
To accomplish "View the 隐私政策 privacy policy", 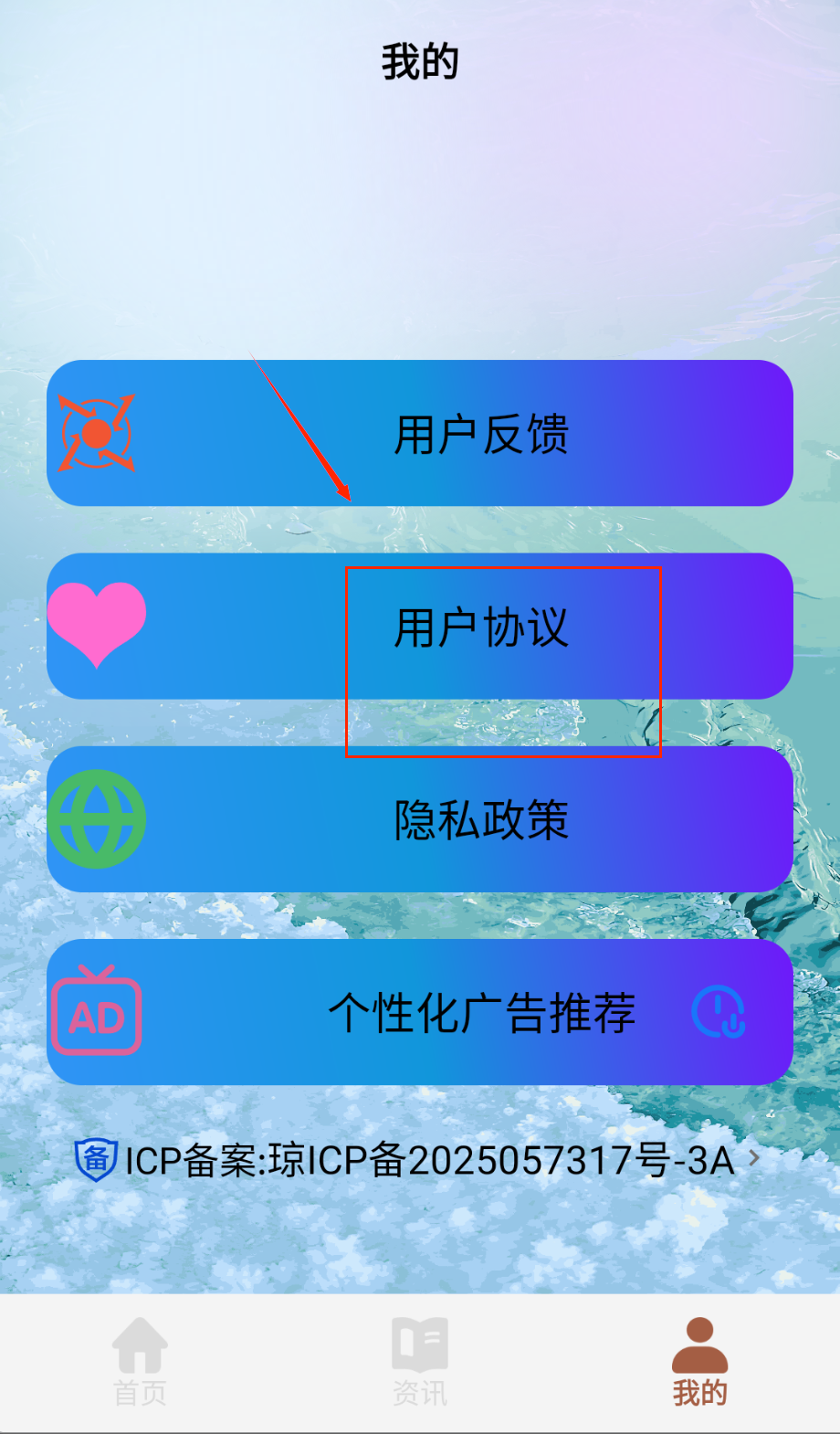I will click(x=419, y=819).
